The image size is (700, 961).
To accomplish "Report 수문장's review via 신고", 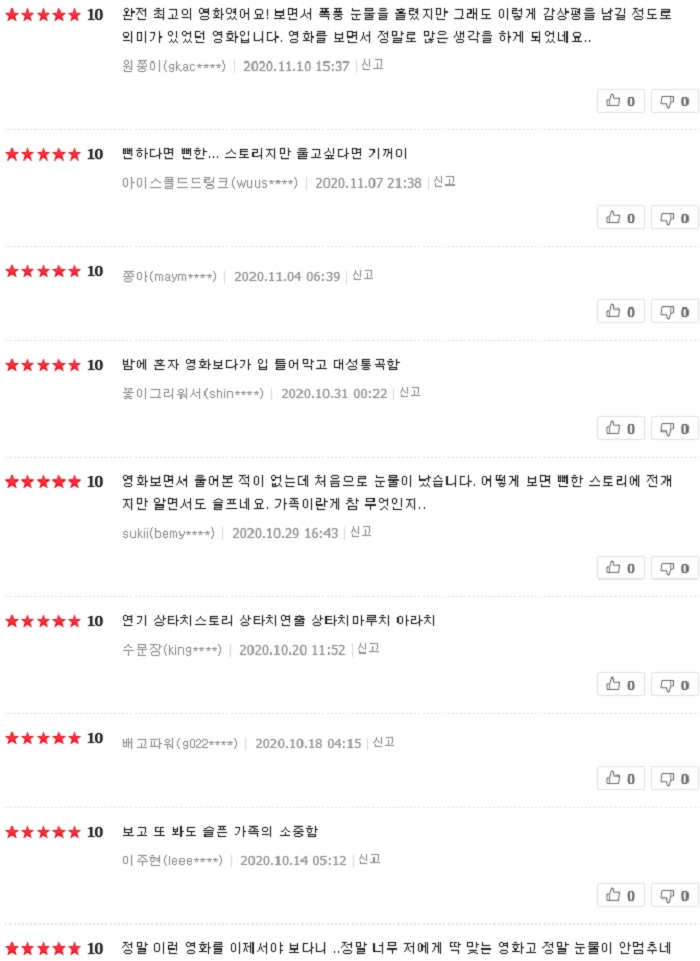I will coord(369,649).
